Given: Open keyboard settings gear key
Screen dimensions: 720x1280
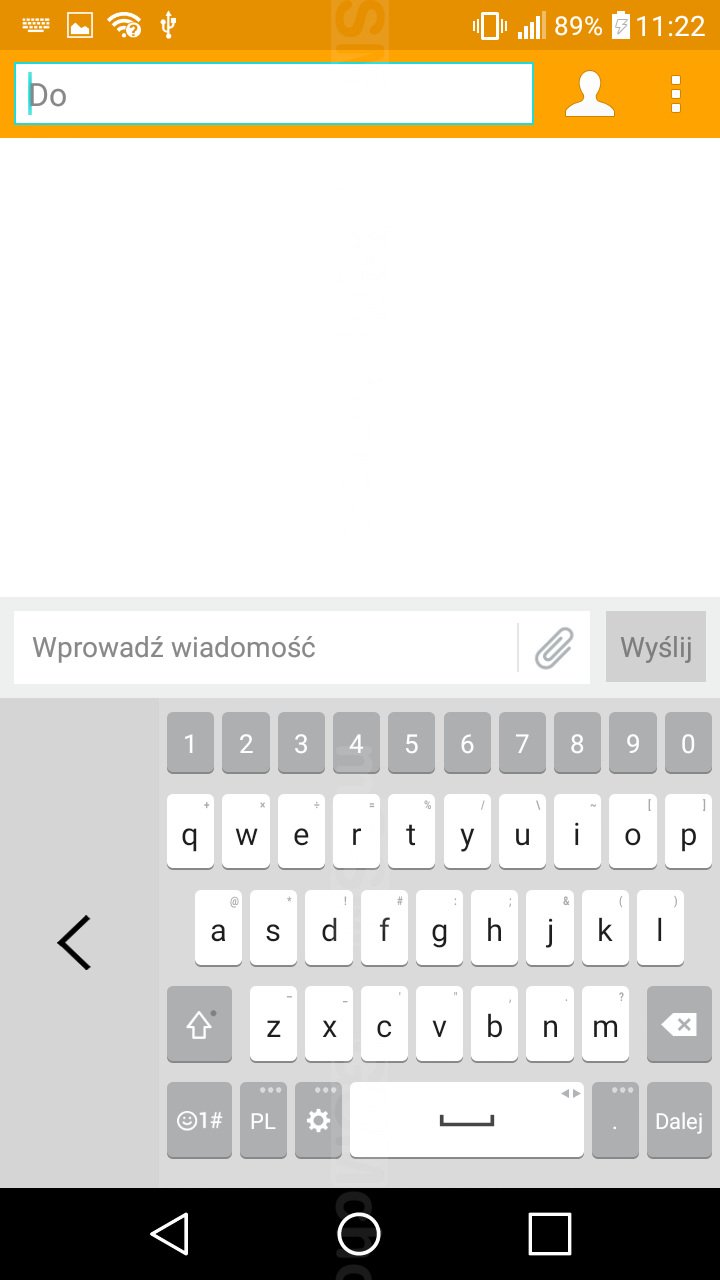Looking at the screenshot, I should (x=318, y=1121).
